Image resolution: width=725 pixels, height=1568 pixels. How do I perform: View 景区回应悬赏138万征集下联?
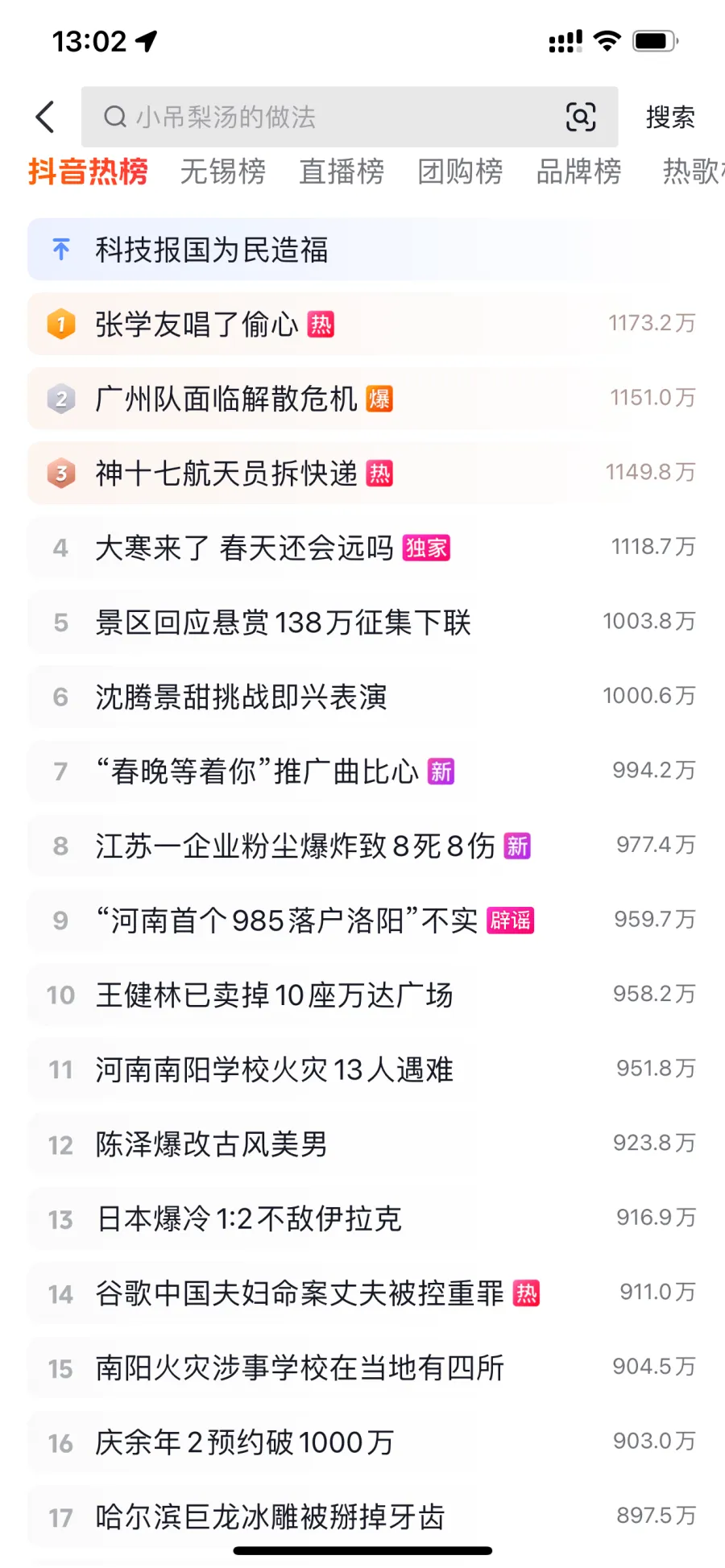point(283,623)
